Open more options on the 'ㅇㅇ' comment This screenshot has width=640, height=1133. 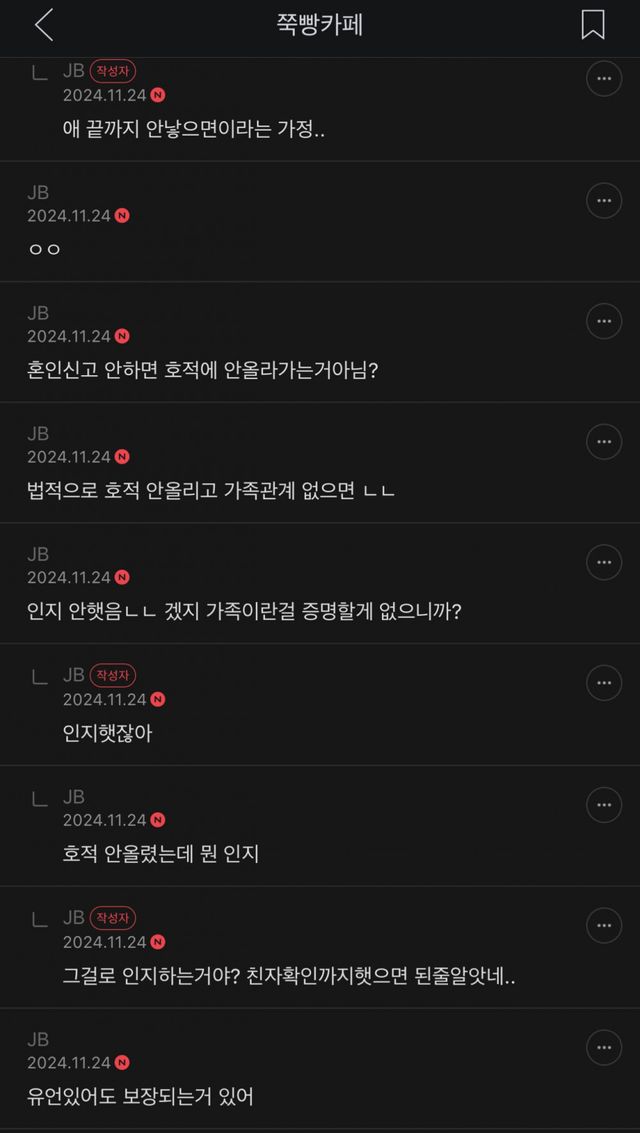[604, 201]
